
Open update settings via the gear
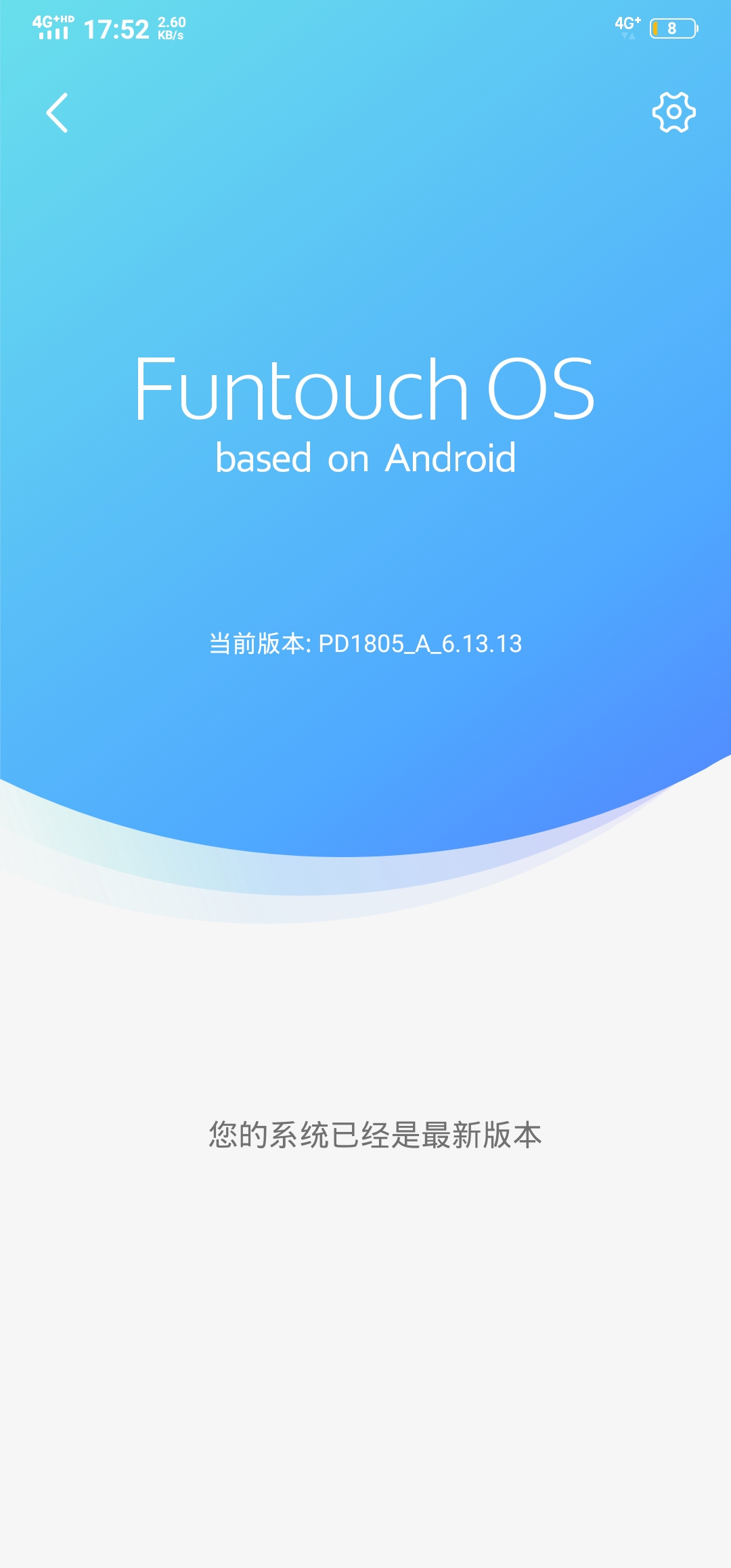673,112
